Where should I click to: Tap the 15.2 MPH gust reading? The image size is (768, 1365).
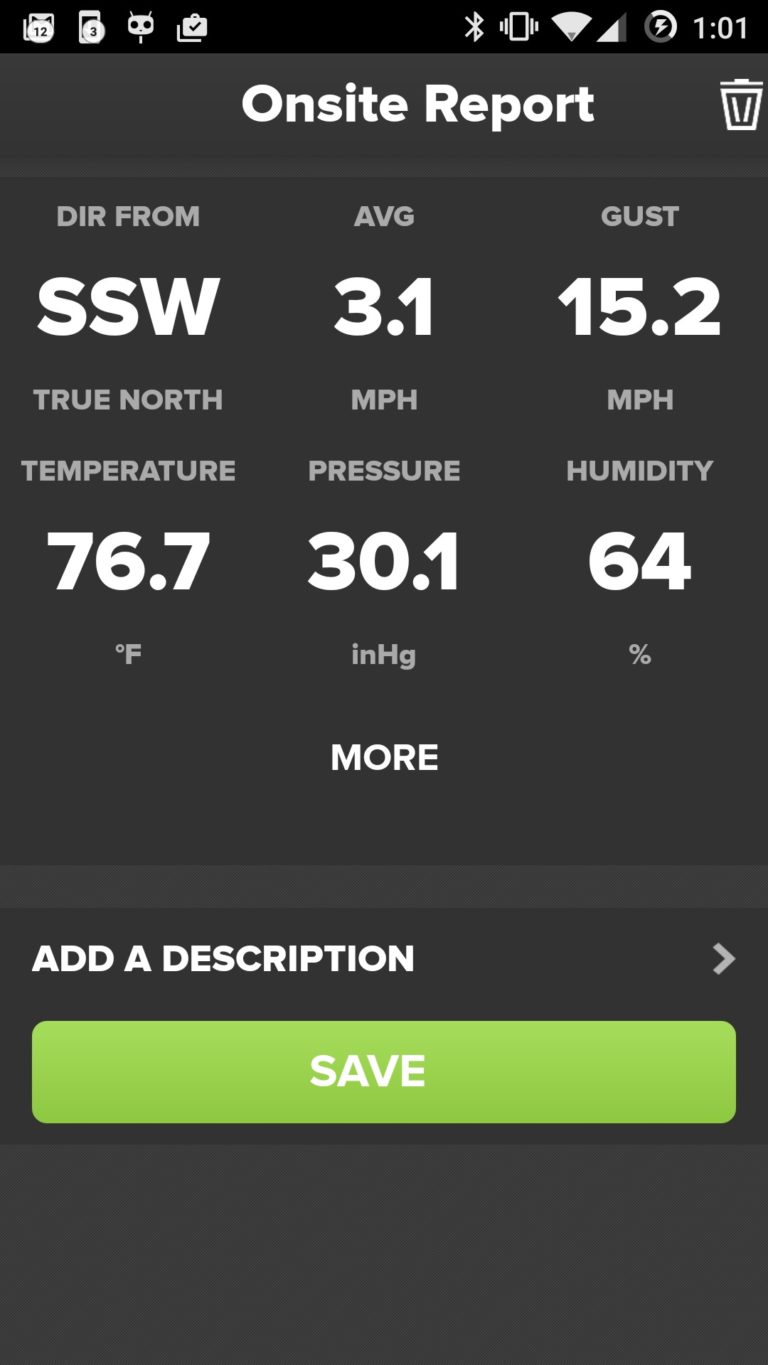point(640,306)
